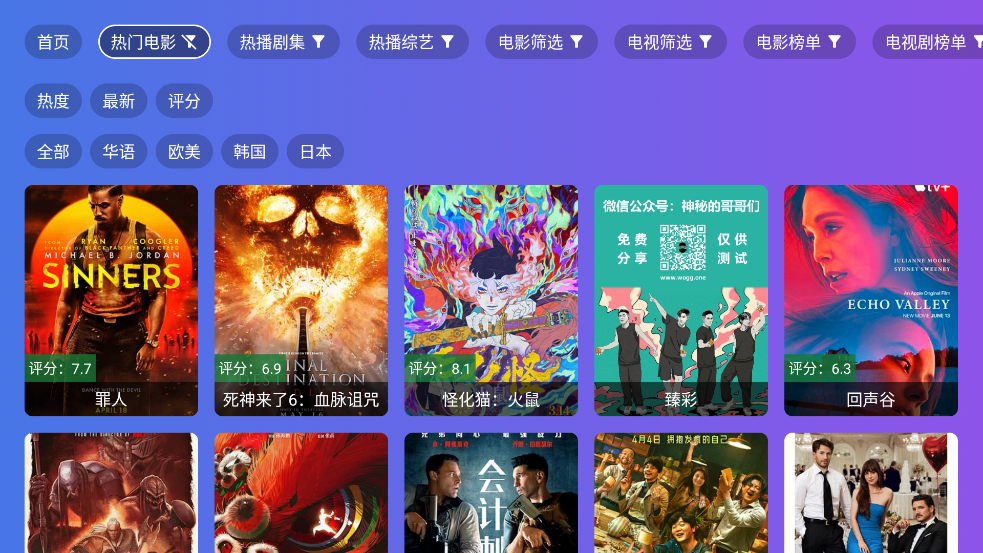Open 死神来了6：血脉诅咒 movie card
Screen dimensions: 983x553
point(301,300)
